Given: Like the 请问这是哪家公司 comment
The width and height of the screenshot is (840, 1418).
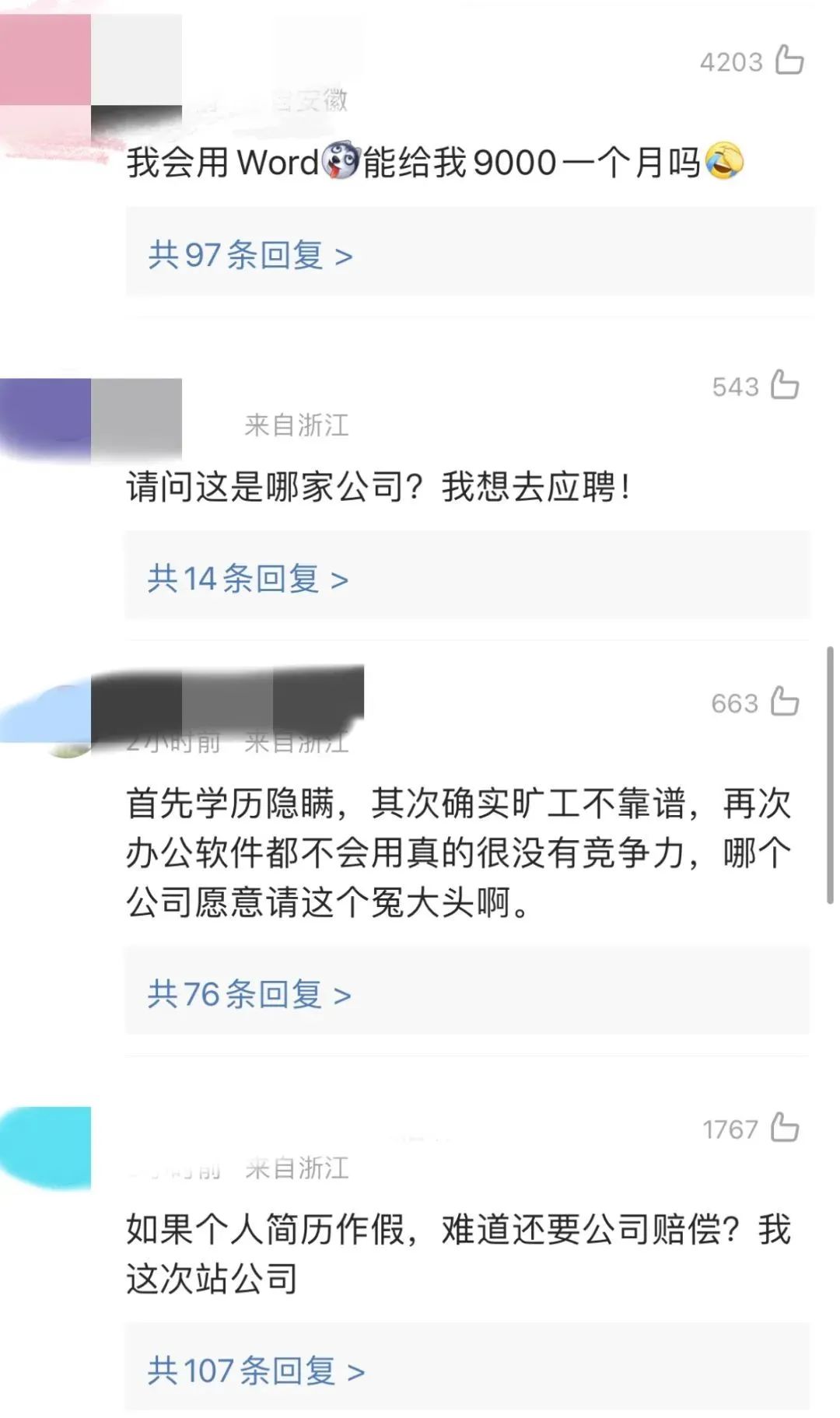Looking at the screenshot, I should 784,385.
